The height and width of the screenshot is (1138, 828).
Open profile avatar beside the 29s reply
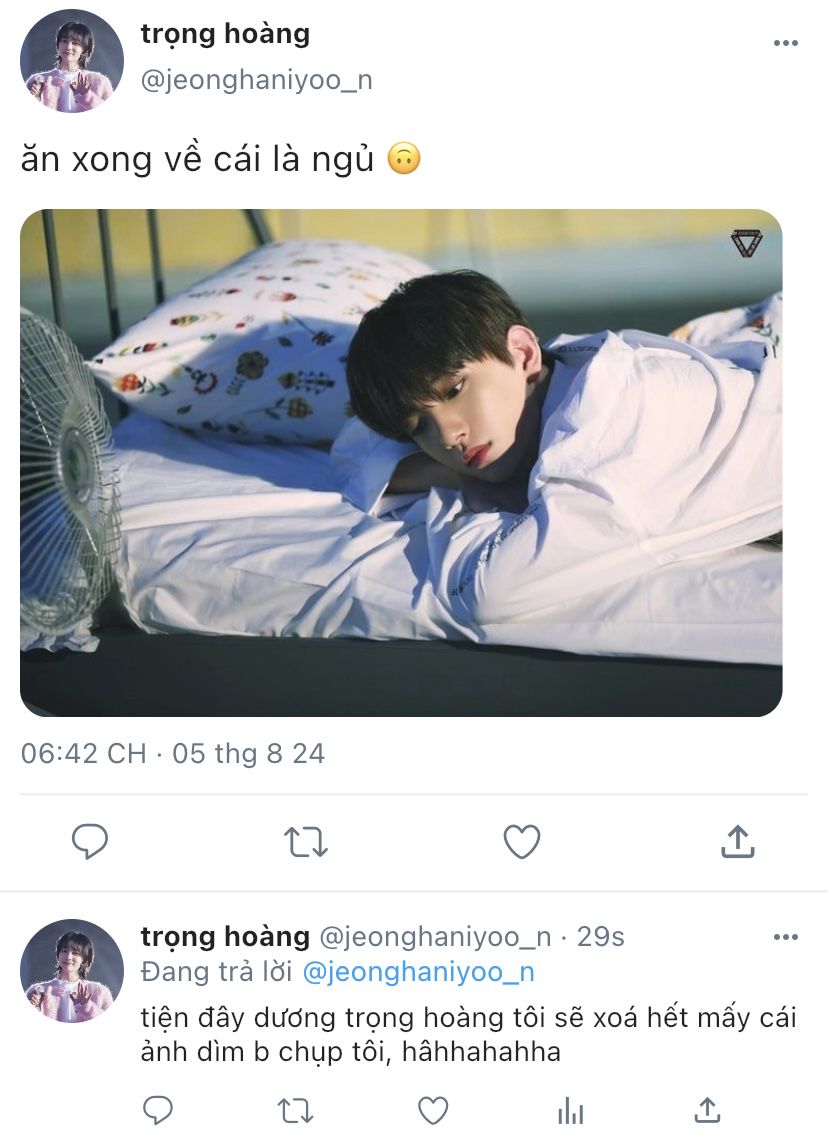[x=72, y=970]
